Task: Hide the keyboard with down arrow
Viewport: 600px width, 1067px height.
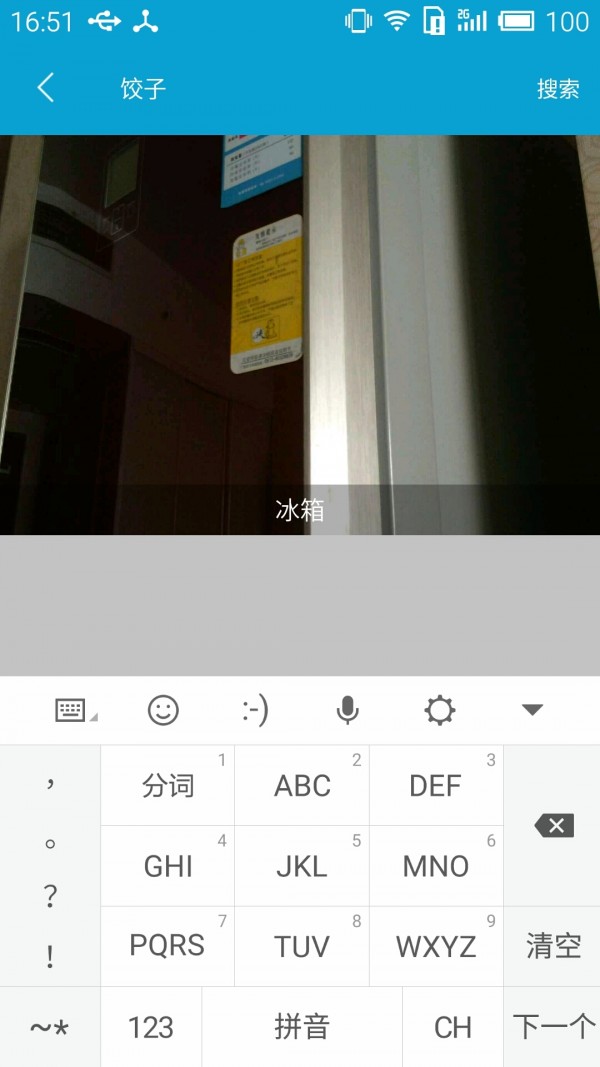Action: pos(532,710)
